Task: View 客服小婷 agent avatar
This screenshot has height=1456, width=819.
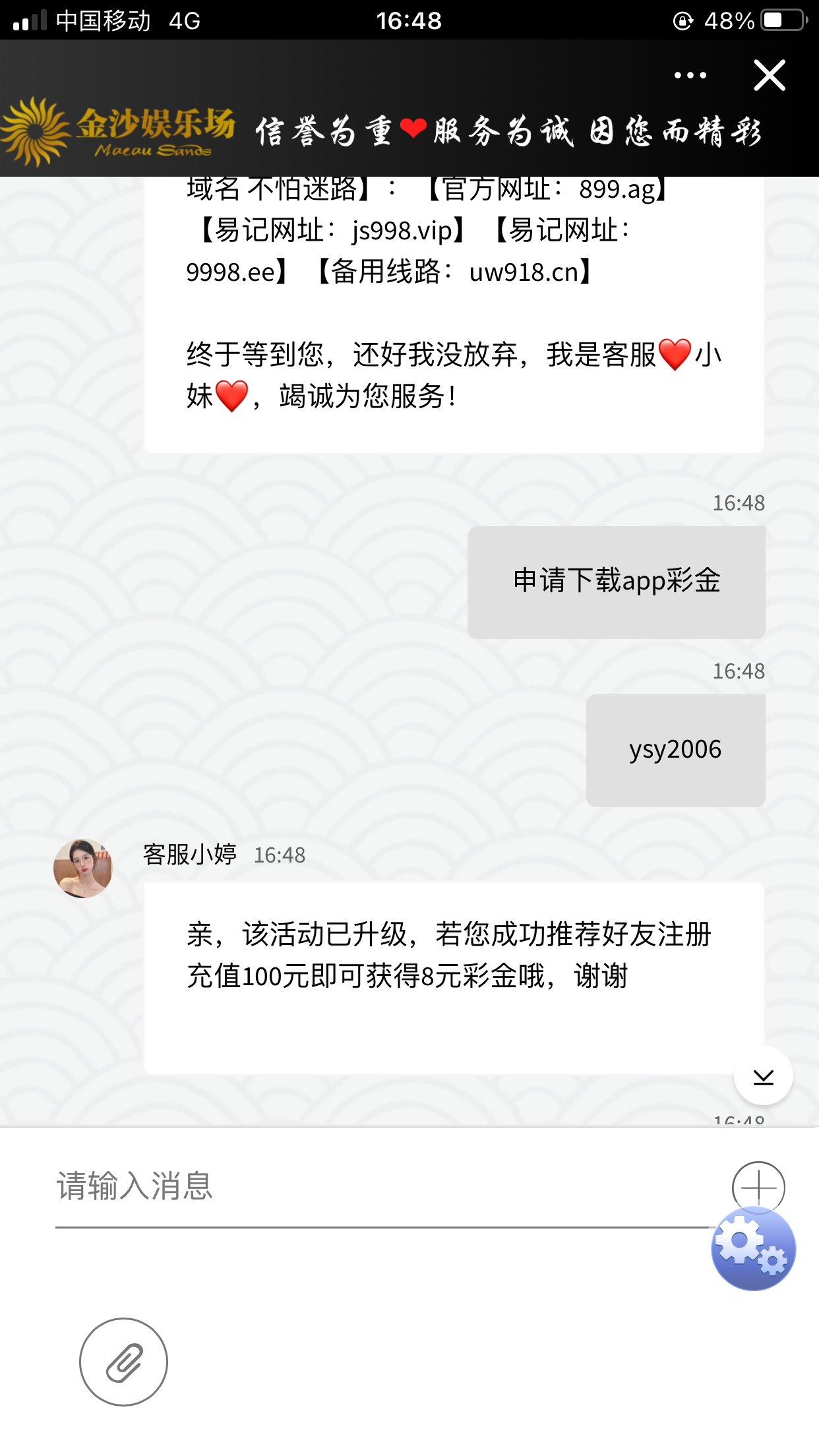Action: [83, 868]
